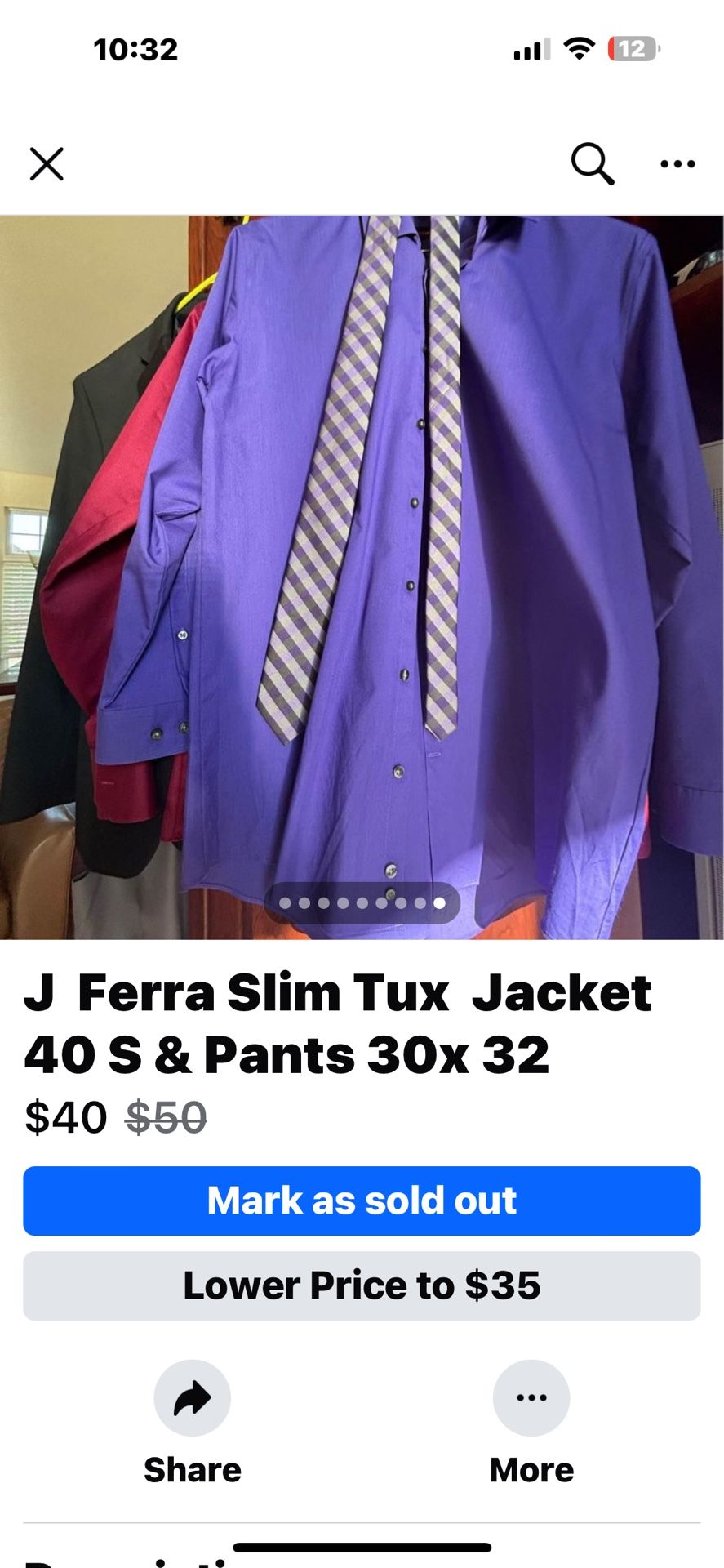Open search using the magnifier icon

[593, 163]
